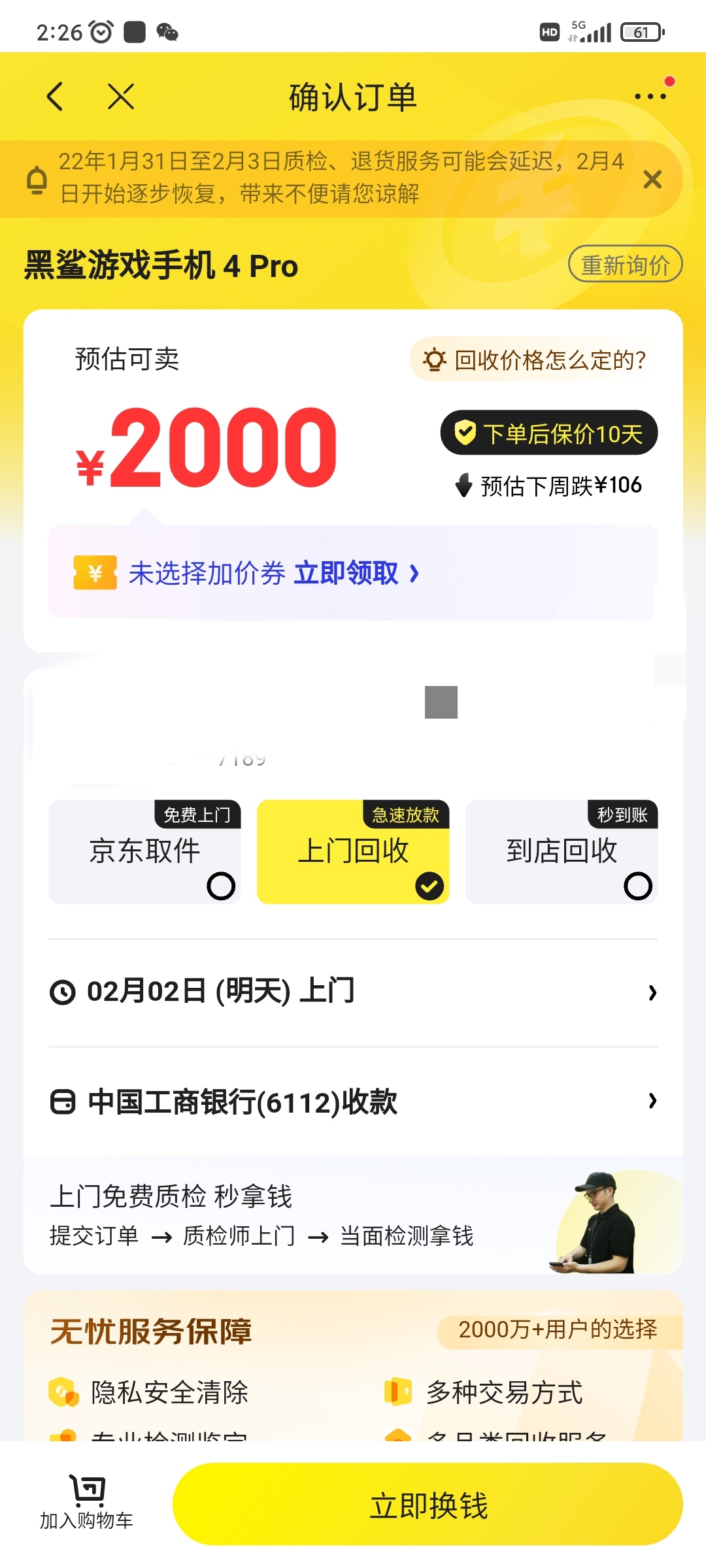Choose 到店回收 option

[x=562, y=852]
